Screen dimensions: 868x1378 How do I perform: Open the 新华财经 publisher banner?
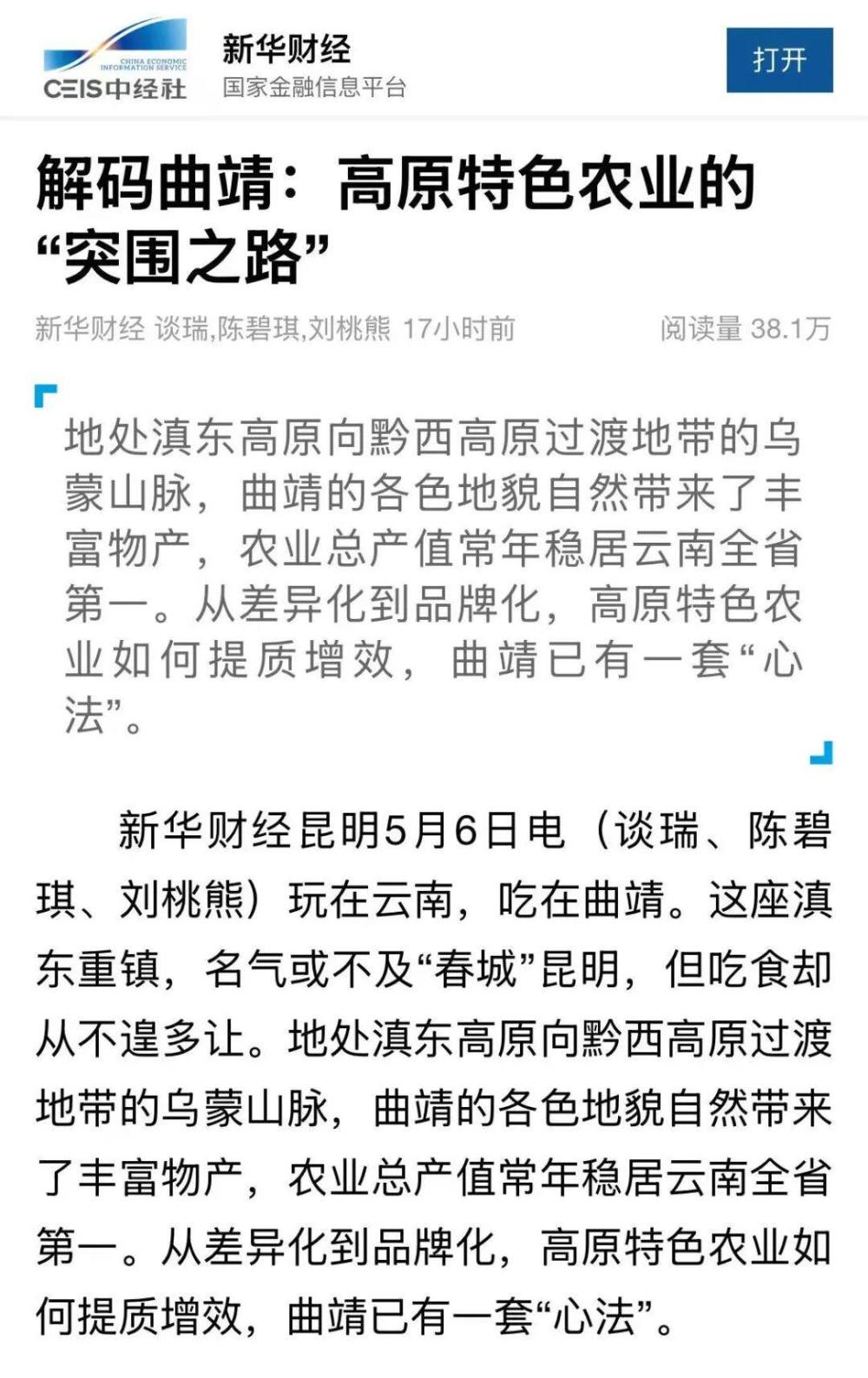pyautogui.click(x=286, y=49)
